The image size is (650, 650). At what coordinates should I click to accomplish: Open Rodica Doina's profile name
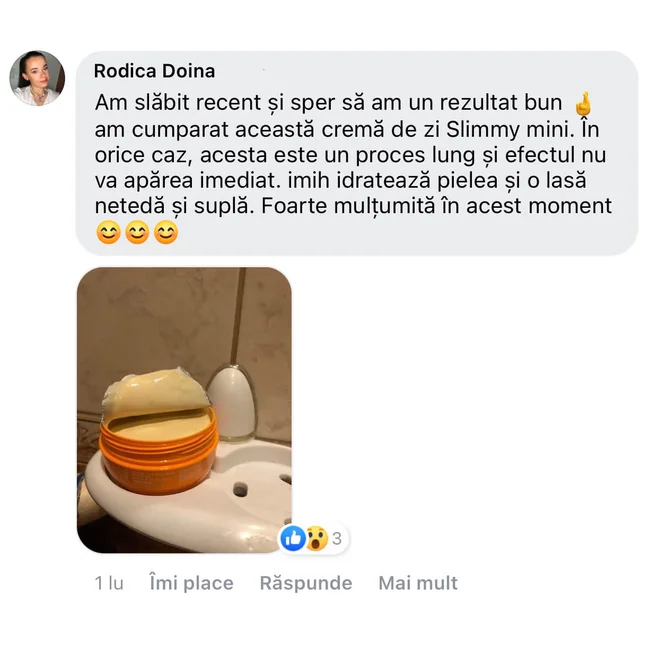(x=154, y=72)
